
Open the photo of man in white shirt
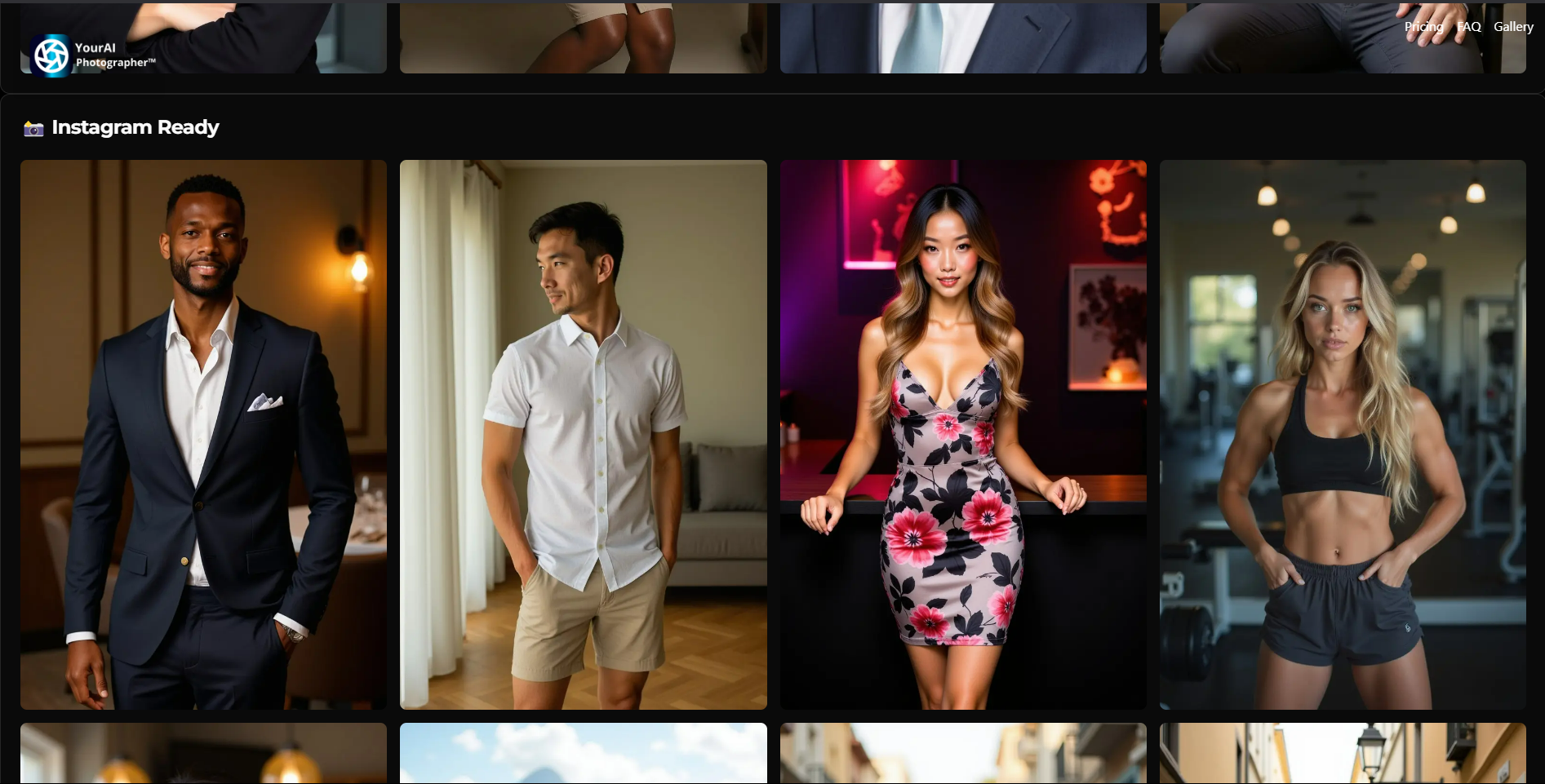(x=583, y=434)
